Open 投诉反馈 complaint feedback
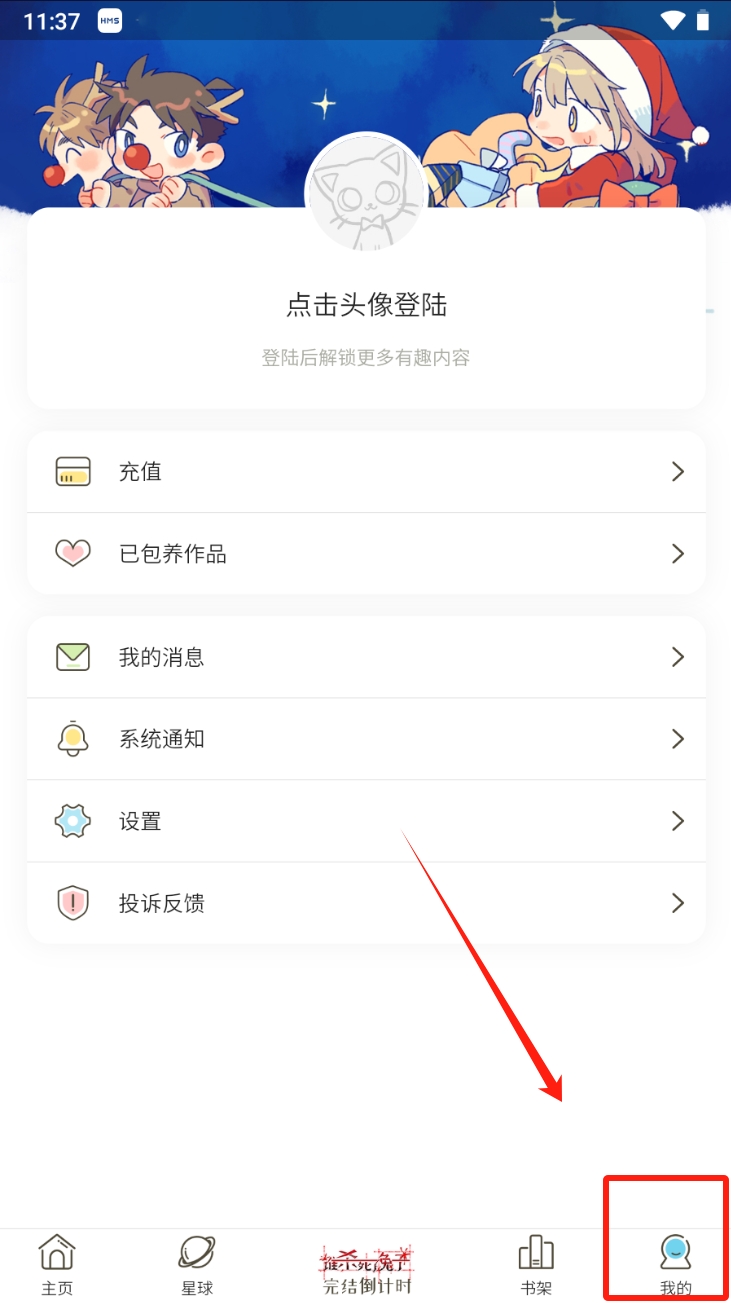Viewport: 731px width, 1303px height. [x=366, y=903]
